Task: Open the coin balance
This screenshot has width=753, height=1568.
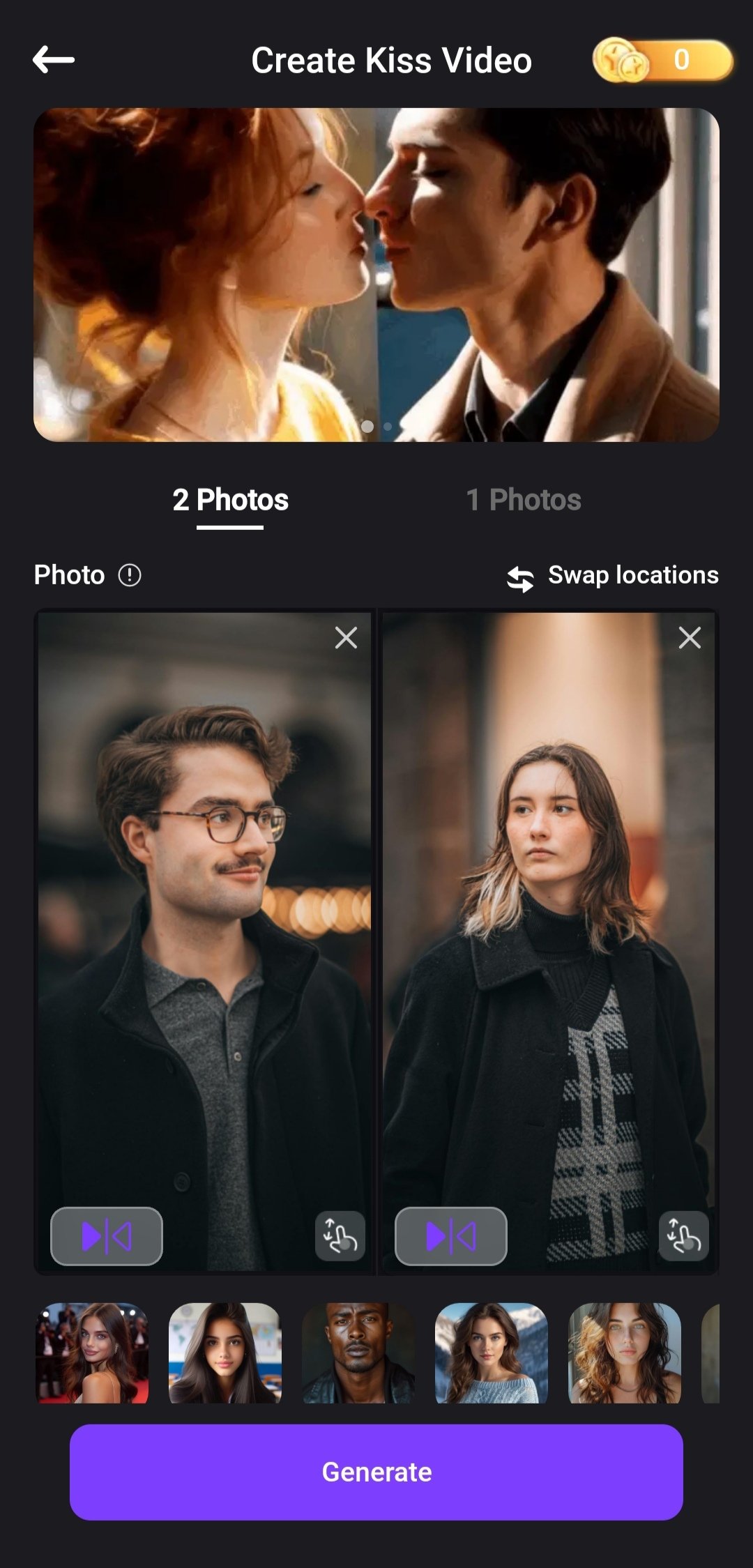Action: pos(662,61)
